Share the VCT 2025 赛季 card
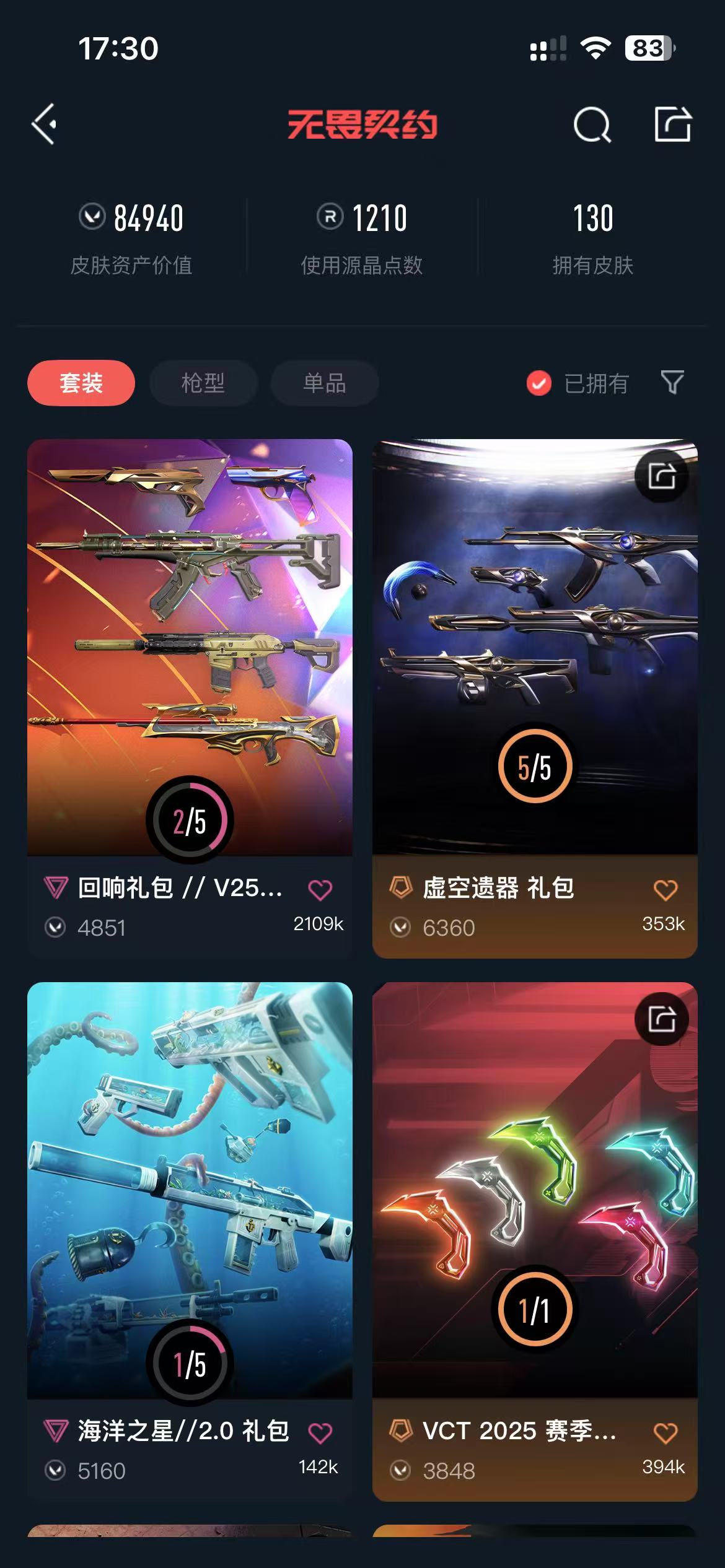The height and width of the screenshot is (1568, 725). (x=662, y=1019)
